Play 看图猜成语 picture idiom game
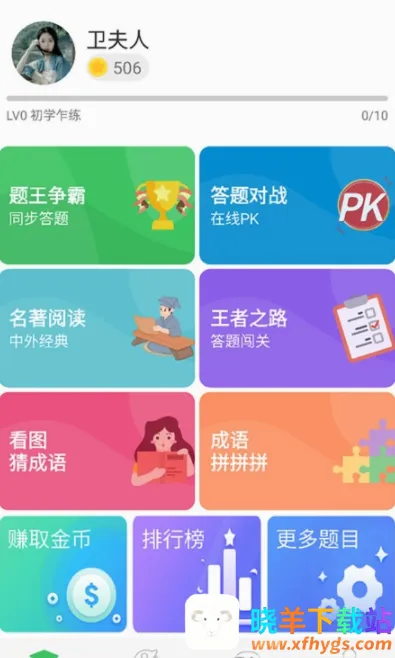This screenshot has width=395, height=658. (97, 451)
